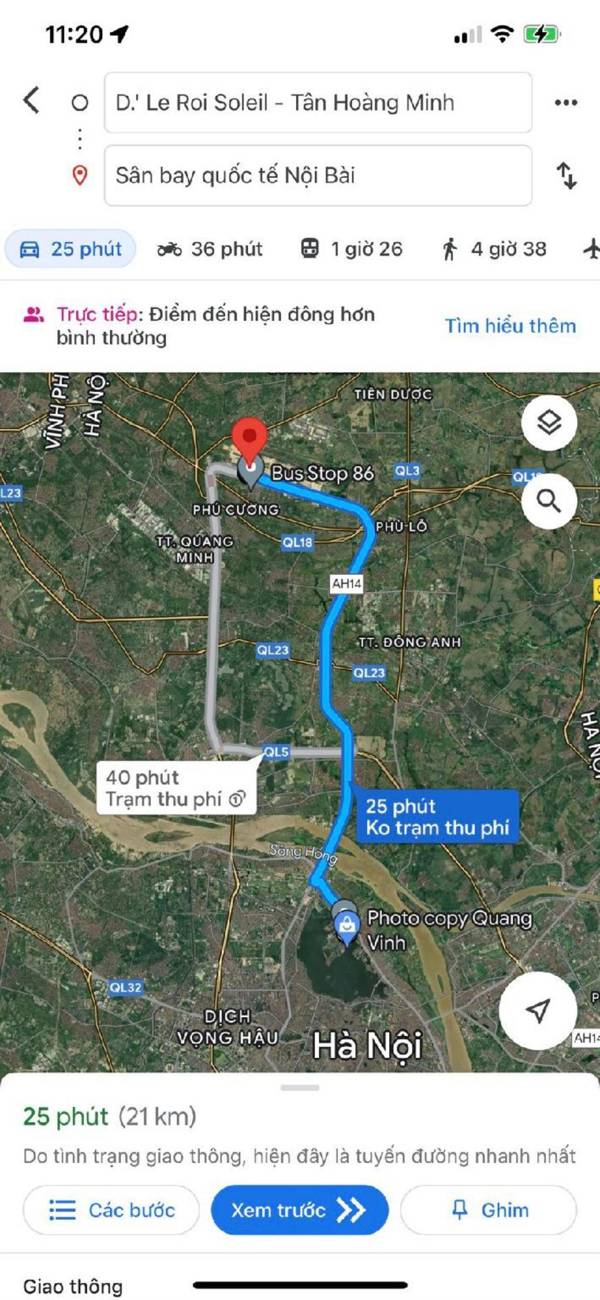Switch to transit mode 1 giờ 26
The height and width of the screenshot is (1300, 600).
tap(352, 249)
